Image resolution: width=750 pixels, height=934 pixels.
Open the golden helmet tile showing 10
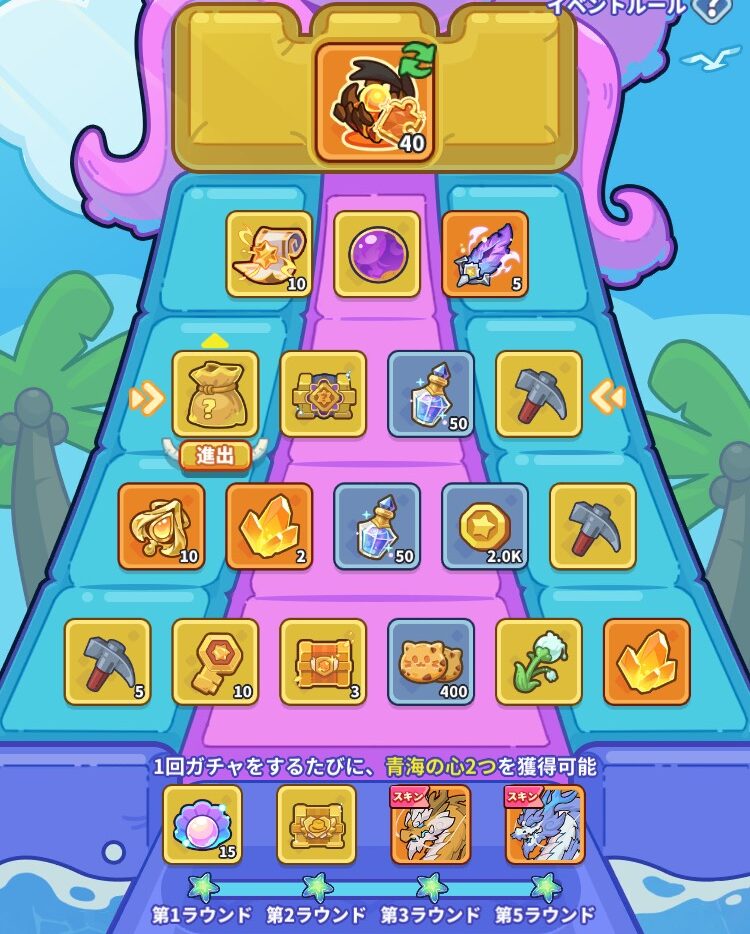pos(161,526)
